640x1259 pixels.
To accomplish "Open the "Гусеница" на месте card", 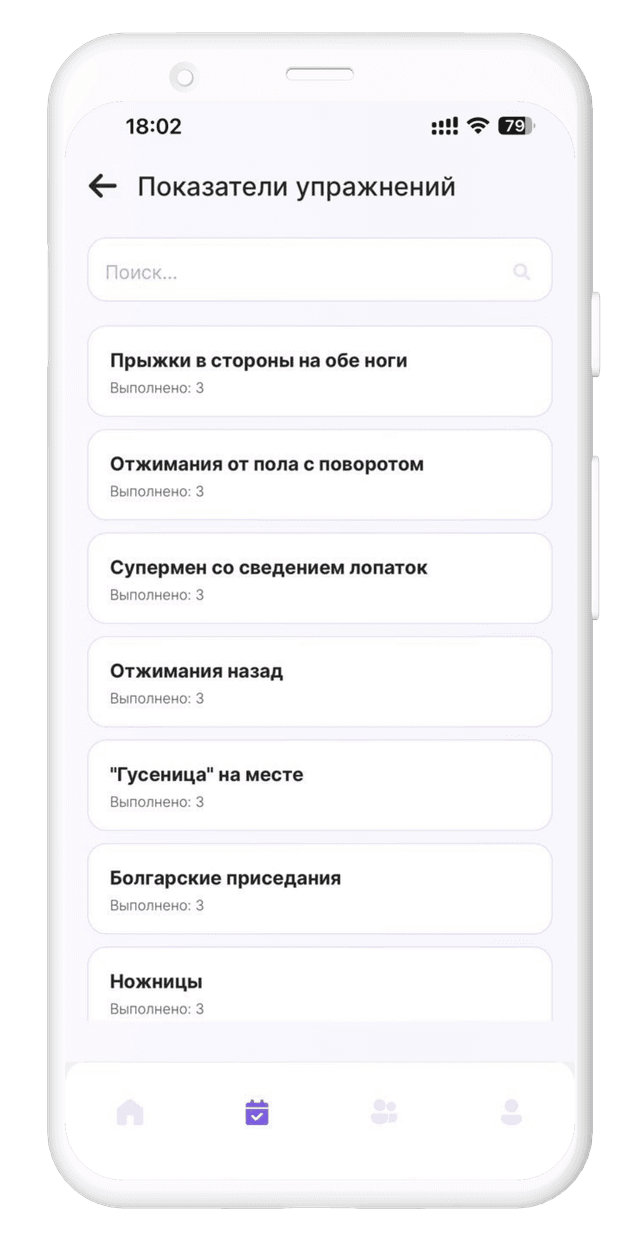I will point(319,785).
